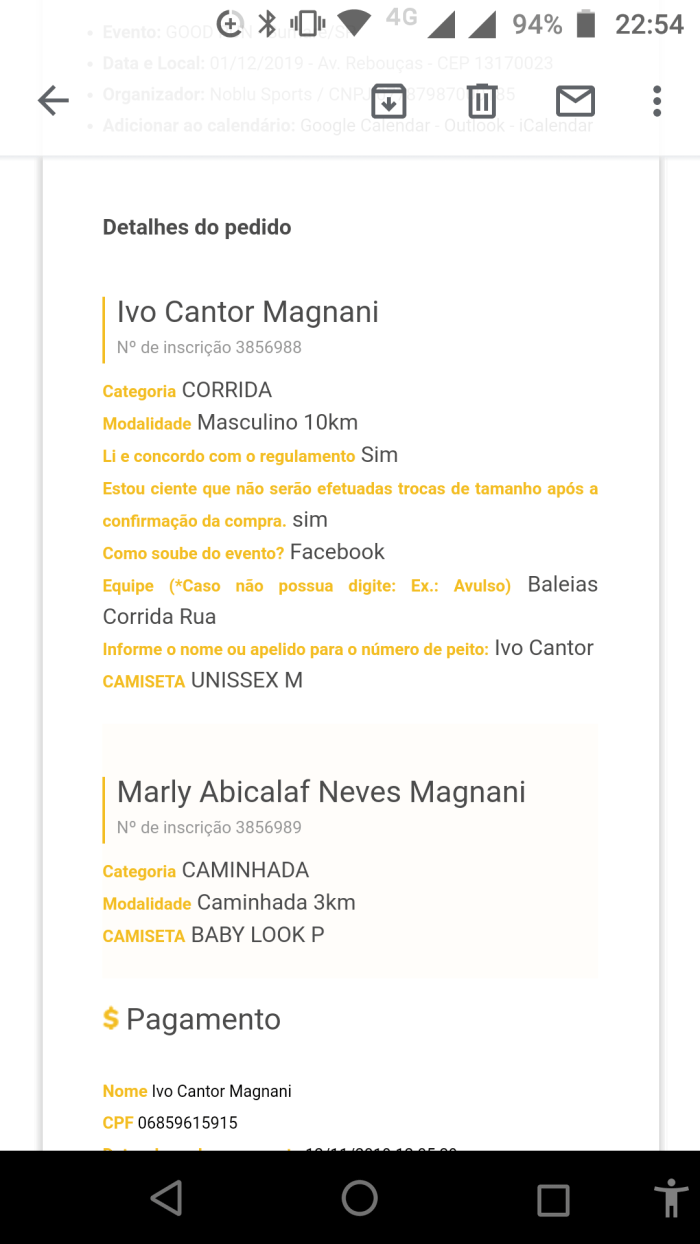
Task: Tap the system back button
Action: pyautogui.click(x=166, y=1198)
